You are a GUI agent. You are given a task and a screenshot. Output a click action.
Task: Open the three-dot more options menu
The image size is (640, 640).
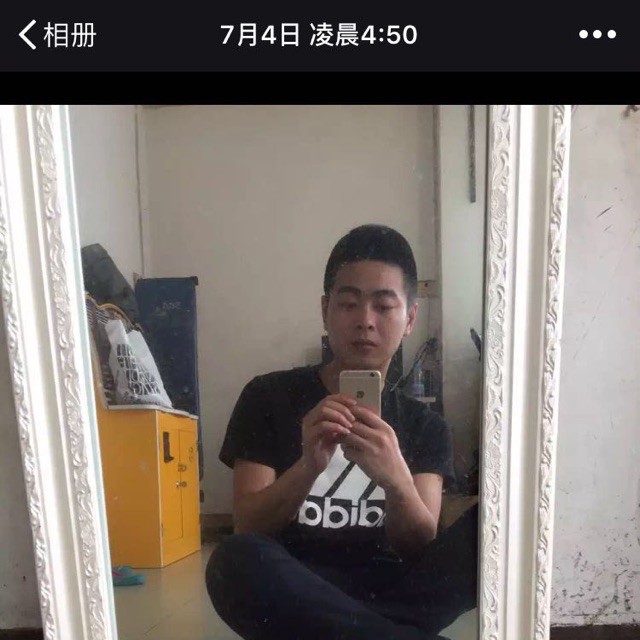tap(597, 35)
